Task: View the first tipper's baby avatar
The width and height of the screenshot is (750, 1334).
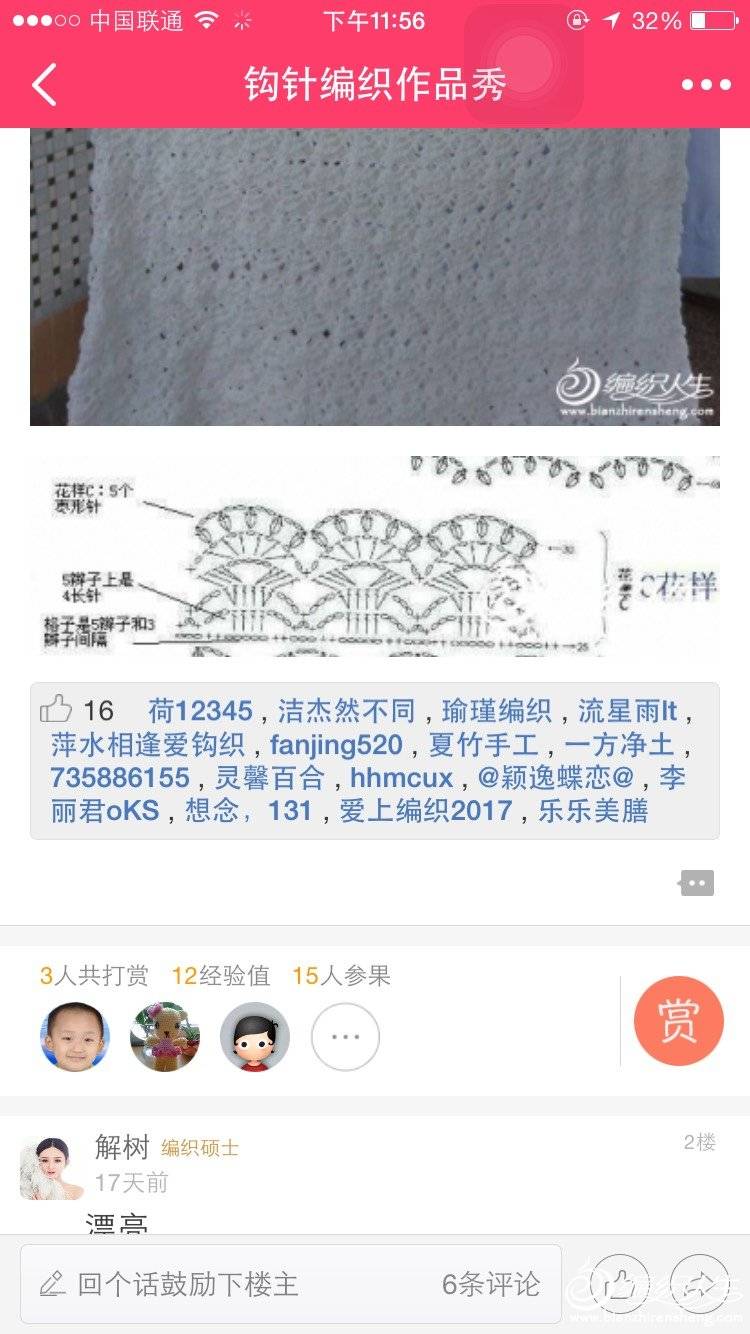Action: (75, 1037)
